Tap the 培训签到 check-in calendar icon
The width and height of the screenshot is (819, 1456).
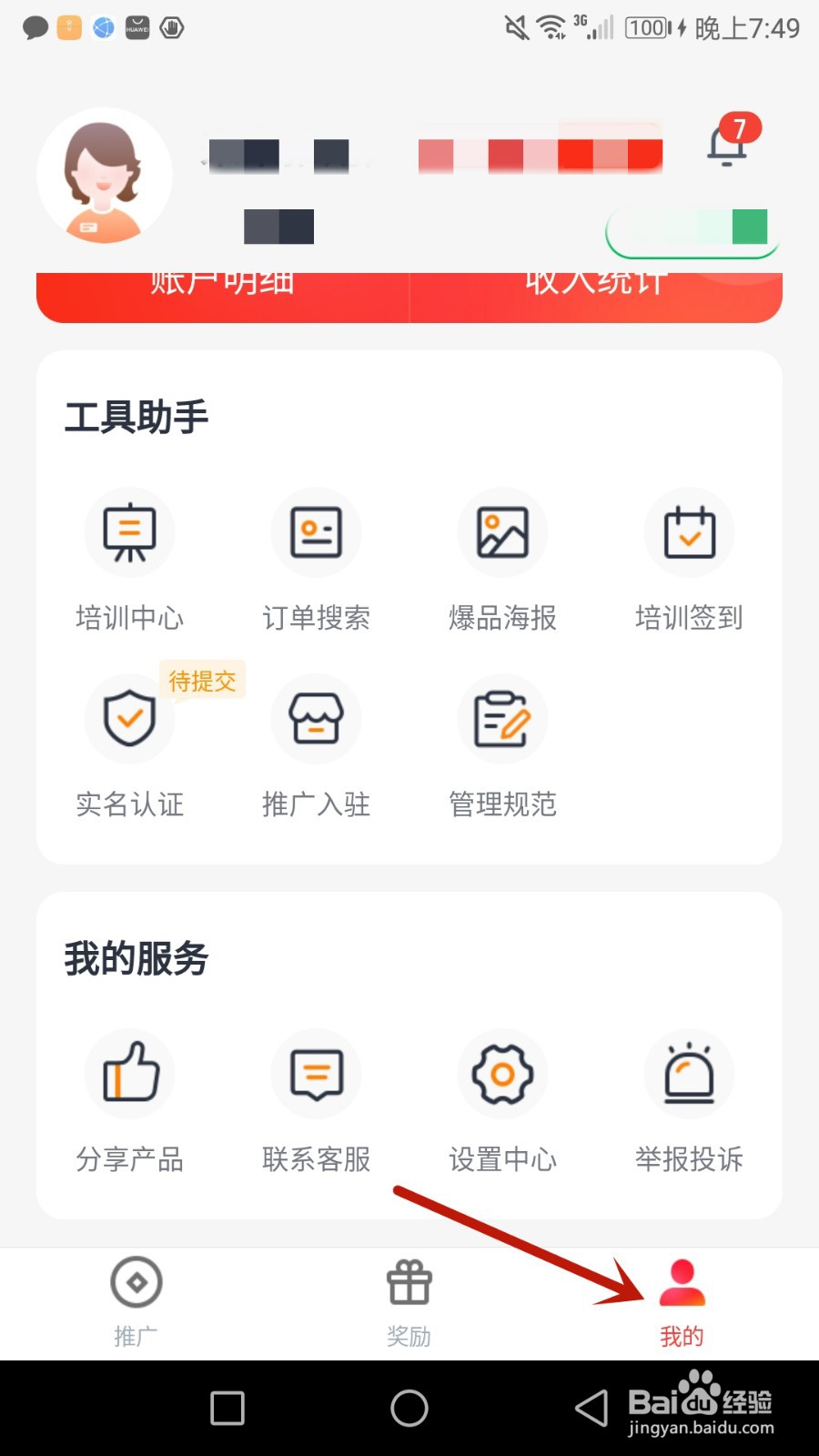click(x=689, y=532)
